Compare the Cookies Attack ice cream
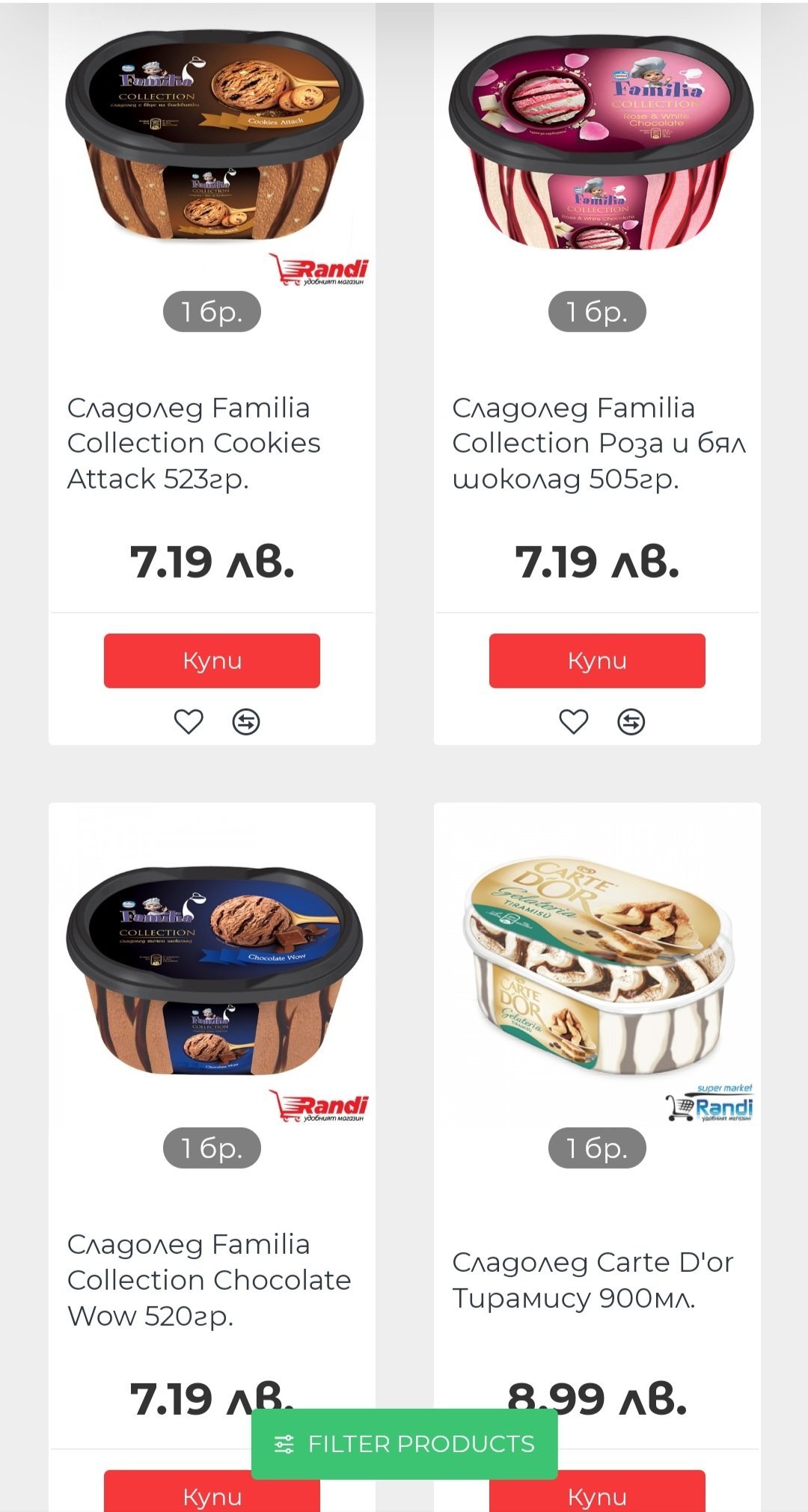The width and height of the screenshot is (808, 1512). pyautogui.click(x=246, y=722)
